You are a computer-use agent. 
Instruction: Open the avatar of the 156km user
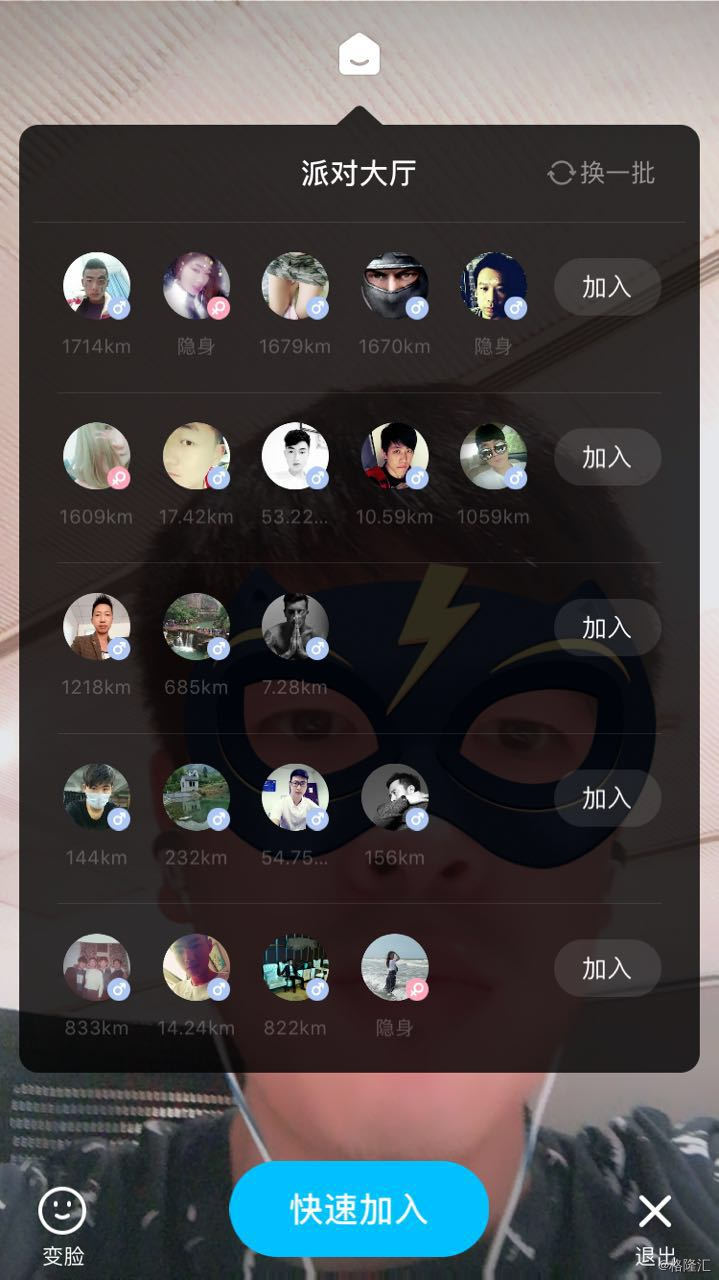click(394, 796)
